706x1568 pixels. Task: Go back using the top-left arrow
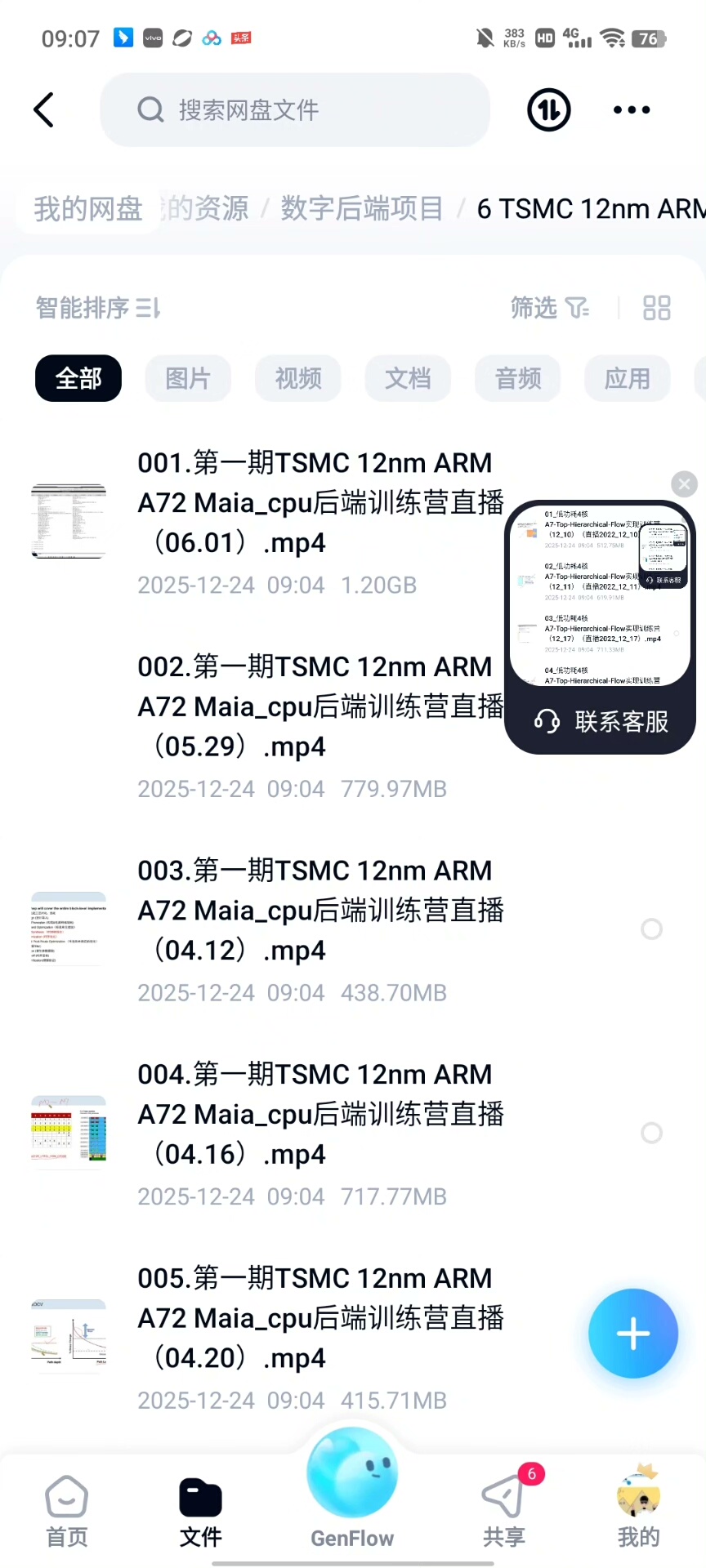(44, 110)
